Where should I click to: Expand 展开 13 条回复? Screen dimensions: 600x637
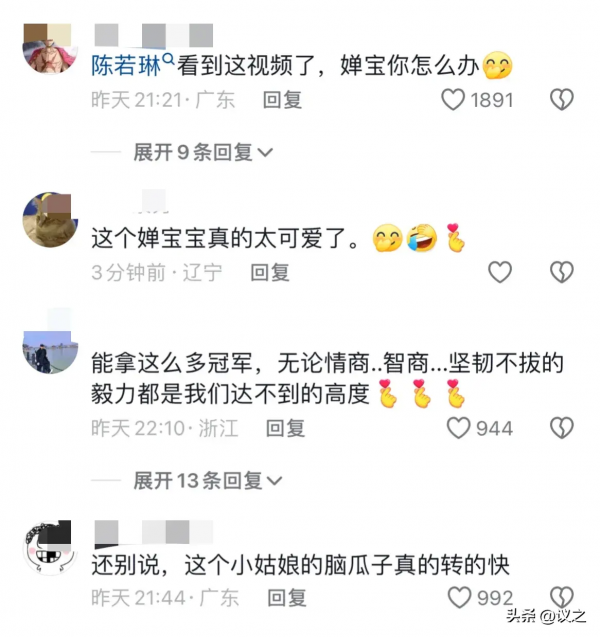point(208,481)
